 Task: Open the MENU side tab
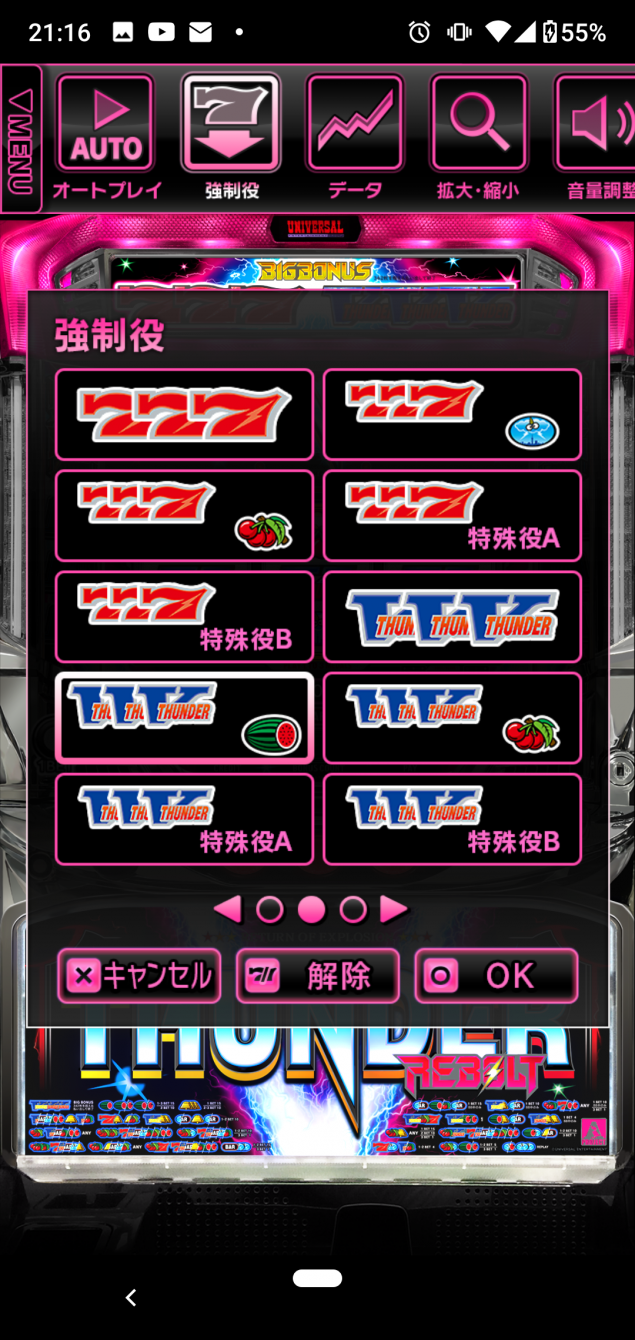21,138
